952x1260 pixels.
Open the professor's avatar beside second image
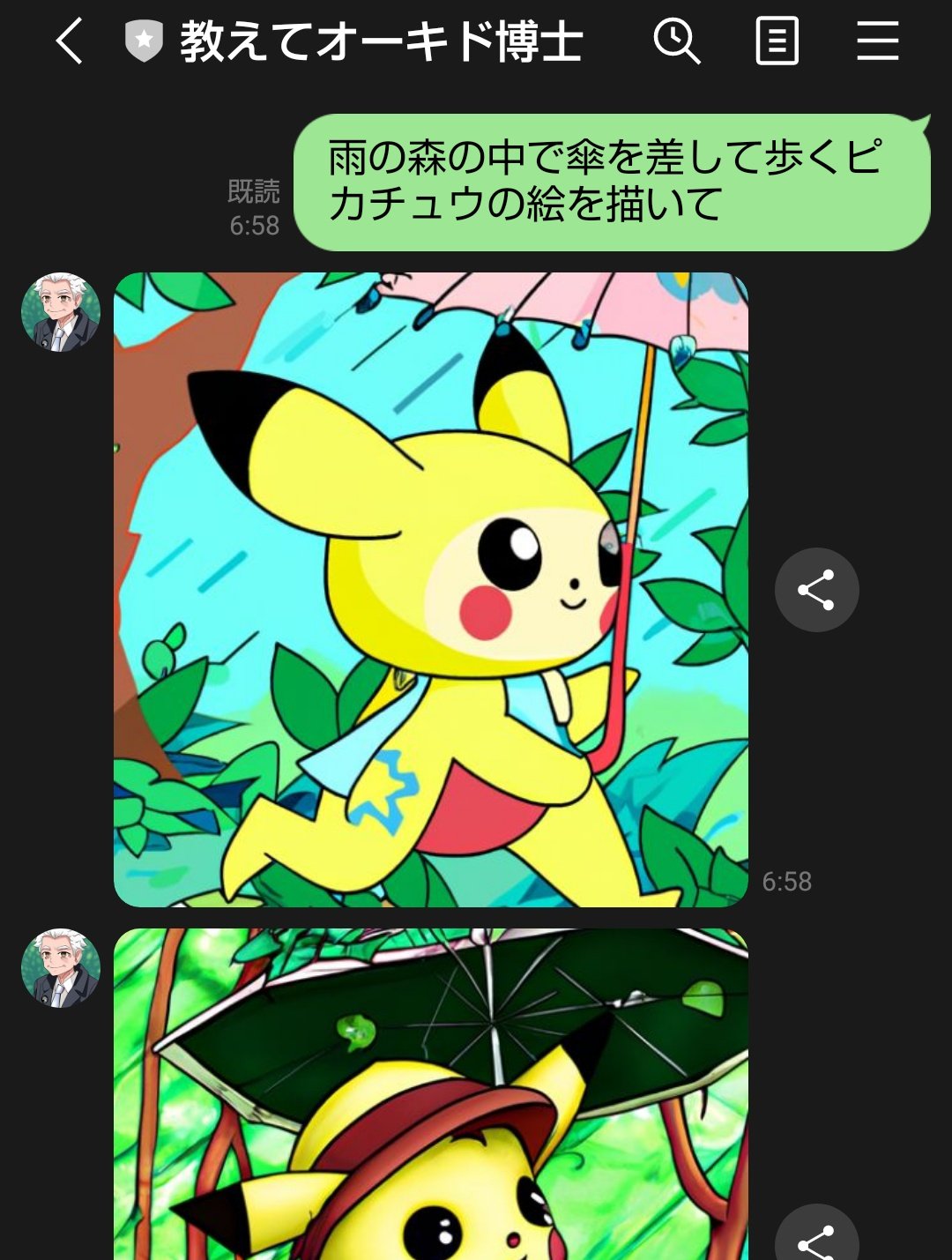[x=61, y=968]
